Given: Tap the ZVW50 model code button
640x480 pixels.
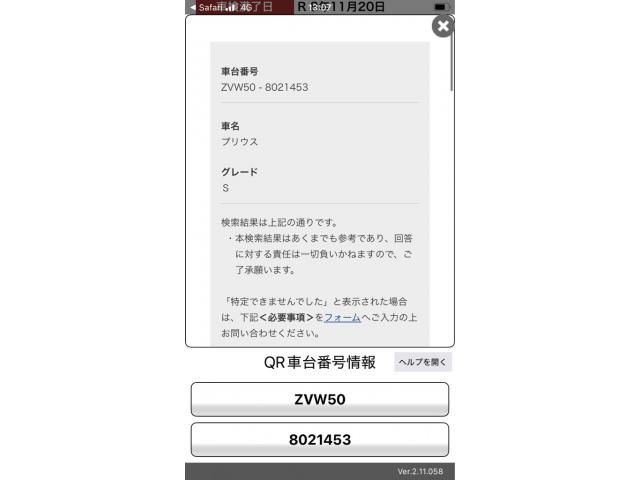Looking at the screenshot, I should 319,399.
